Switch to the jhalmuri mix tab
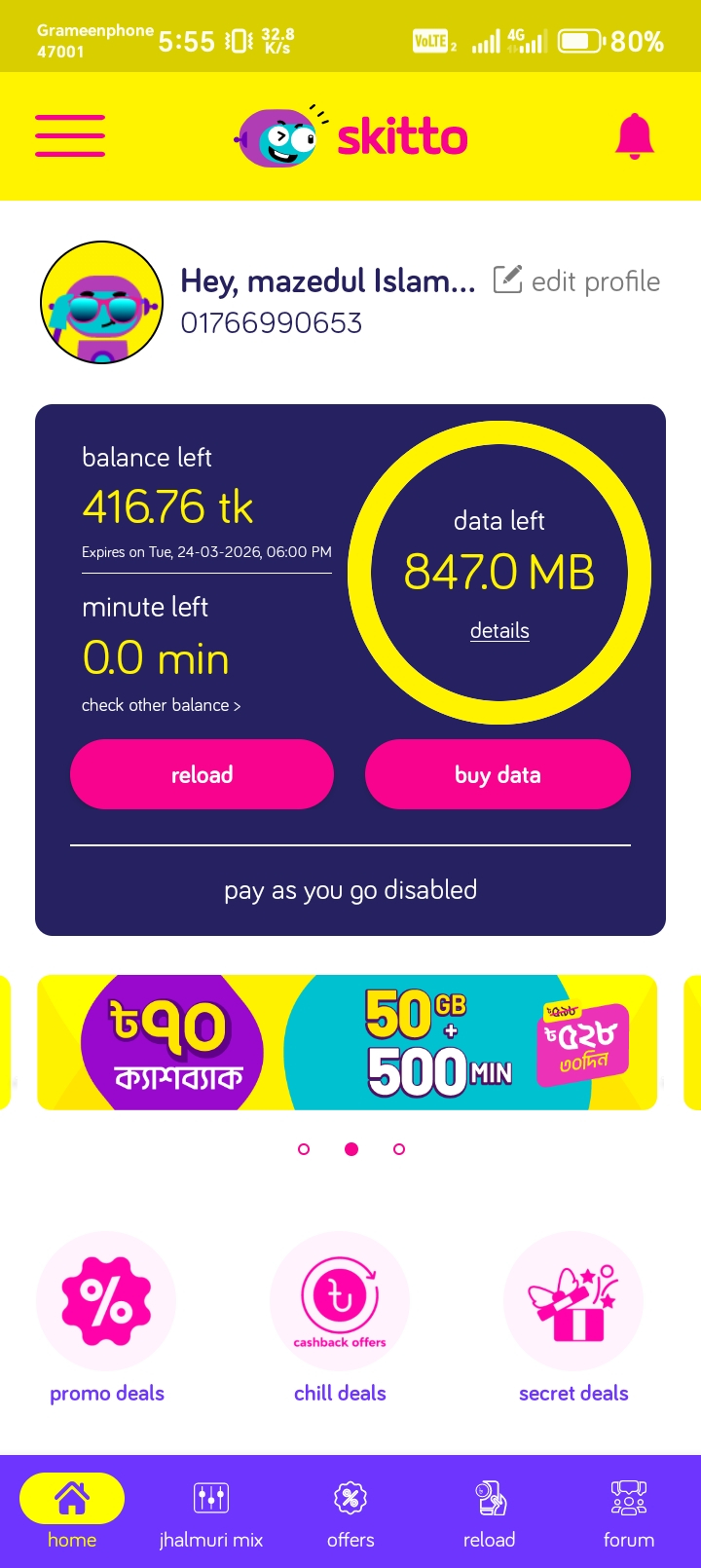 [211, 1512]
